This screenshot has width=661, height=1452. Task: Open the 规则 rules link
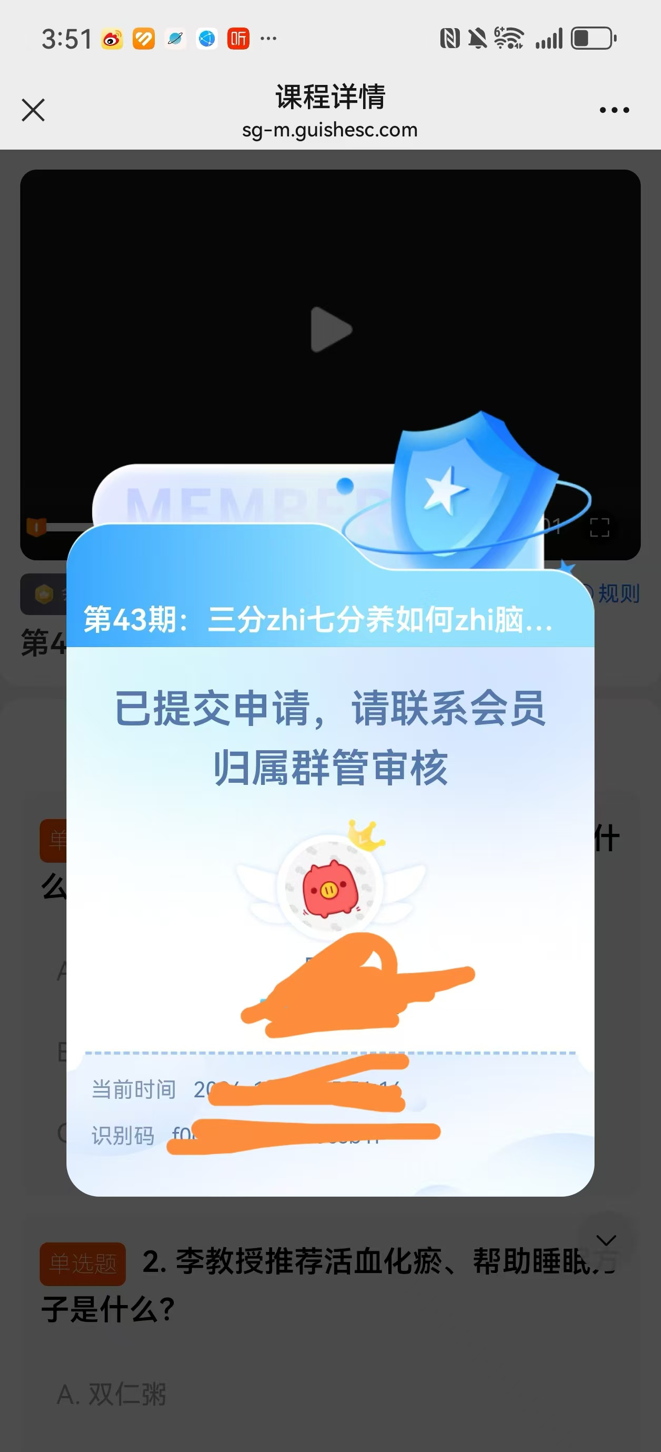coord(617,593)
